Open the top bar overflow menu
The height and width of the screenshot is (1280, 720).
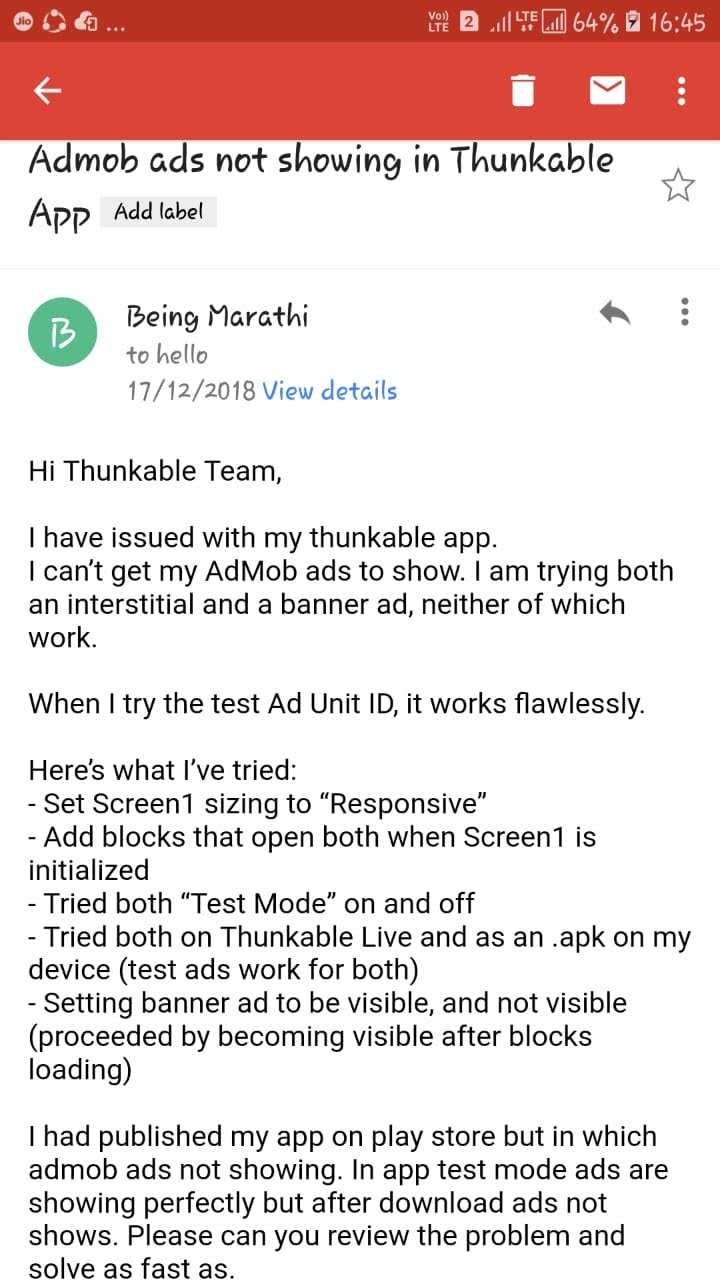pyautogui.click(x=682, y=91)
